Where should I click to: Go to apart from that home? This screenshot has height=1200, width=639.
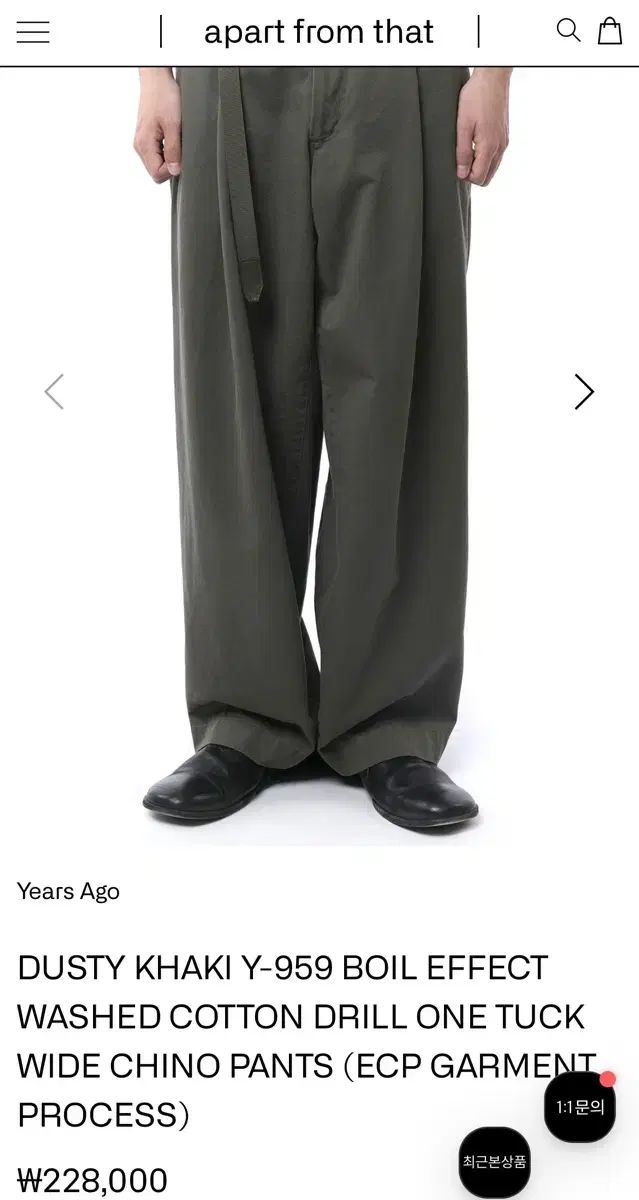point(319,32)
